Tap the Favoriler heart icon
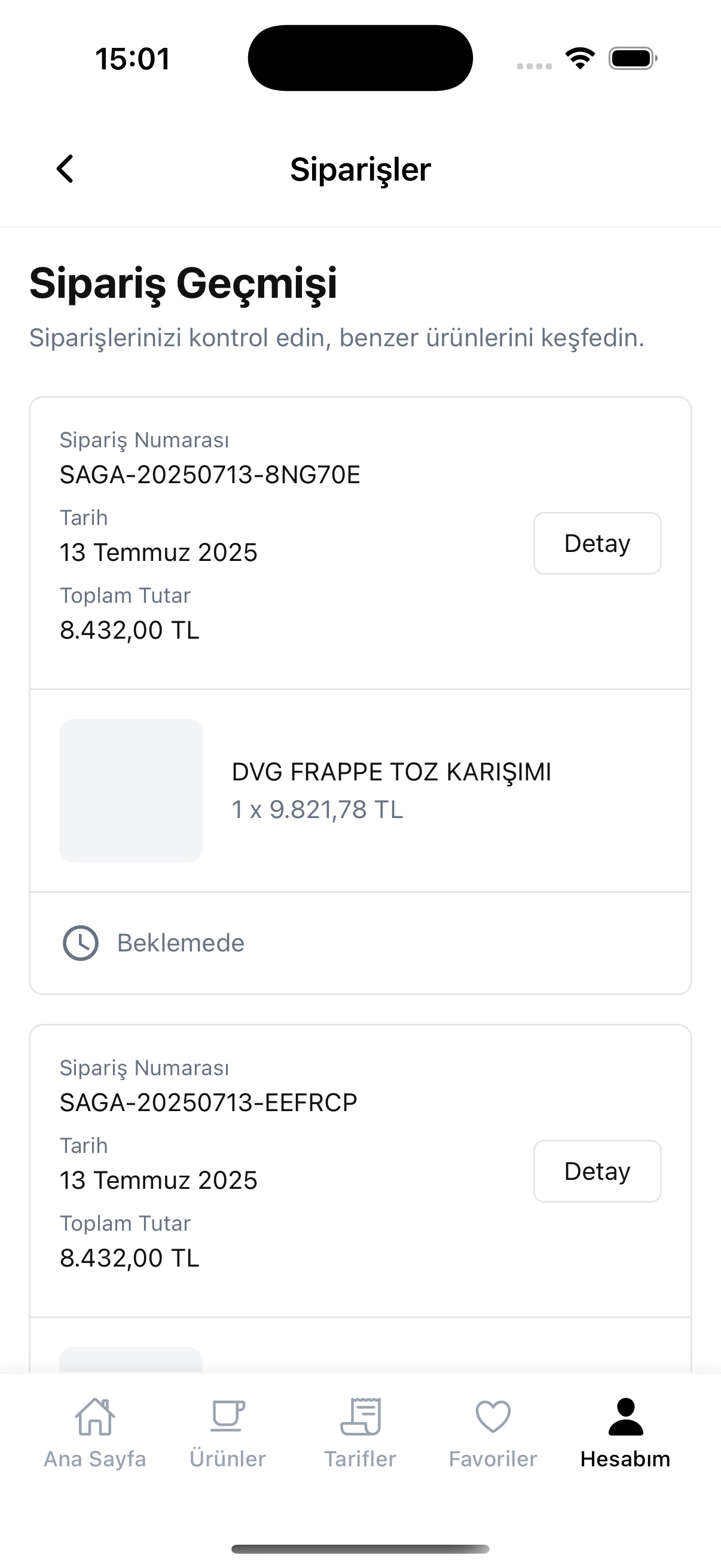This screenshot has height=1568, width=721. click(492, 1417)
